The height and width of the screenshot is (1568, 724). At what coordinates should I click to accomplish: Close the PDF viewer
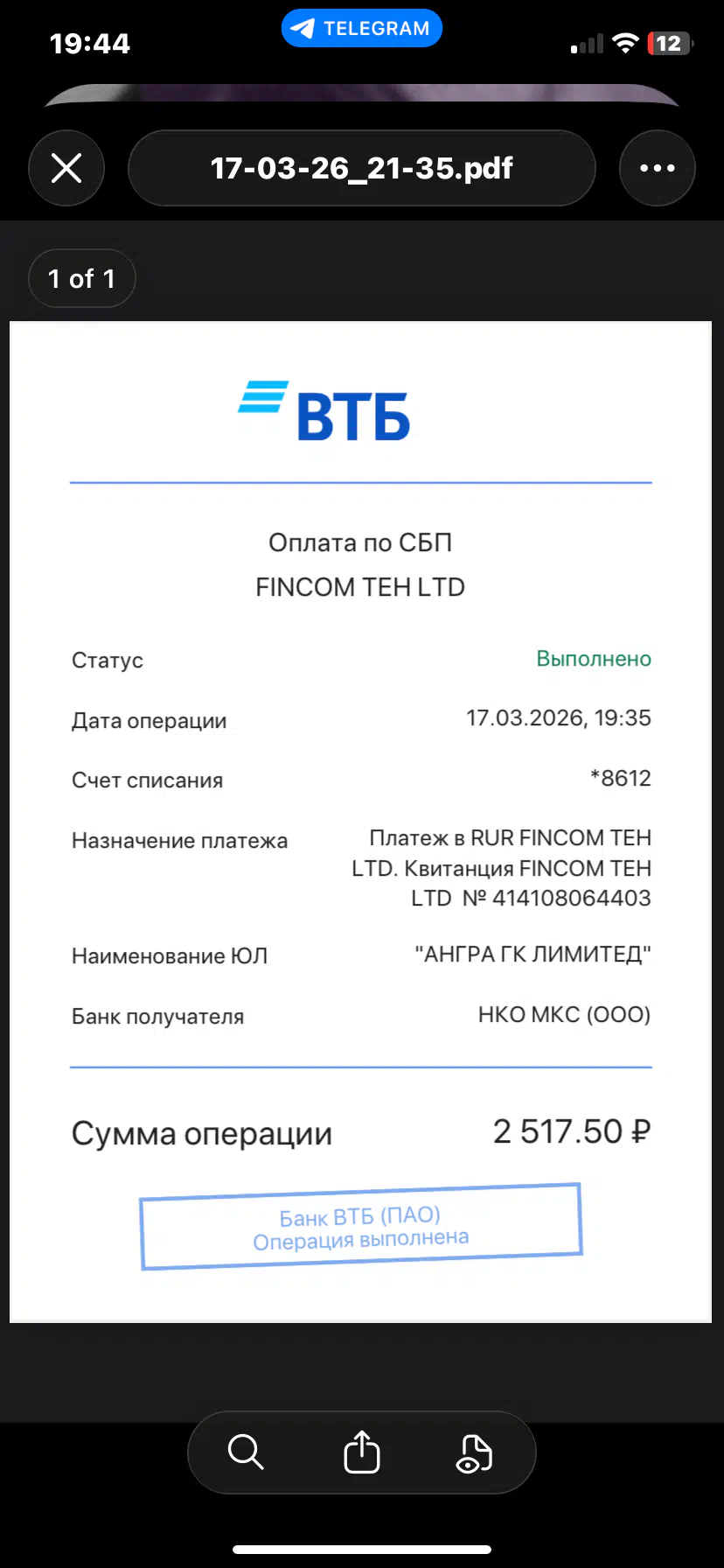[x=66, y=168]
